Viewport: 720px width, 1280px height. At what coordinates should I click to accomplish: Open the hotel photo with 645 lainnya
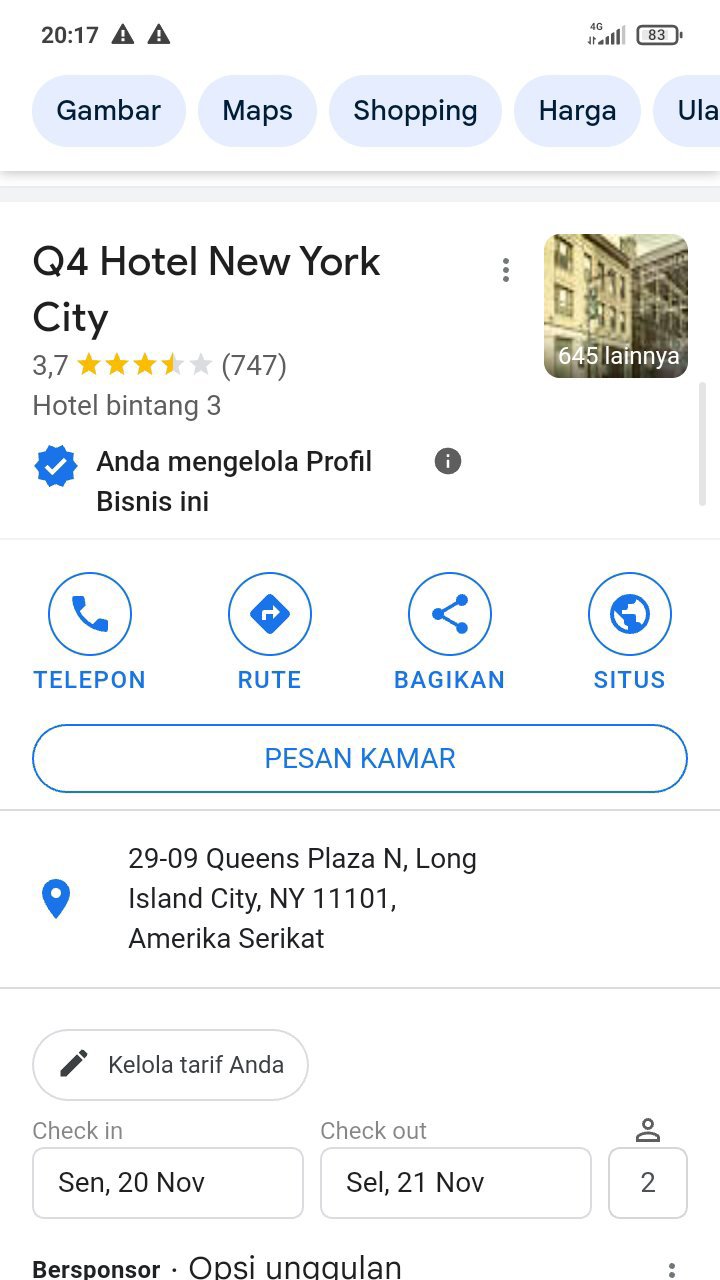(x=616, y=306)
